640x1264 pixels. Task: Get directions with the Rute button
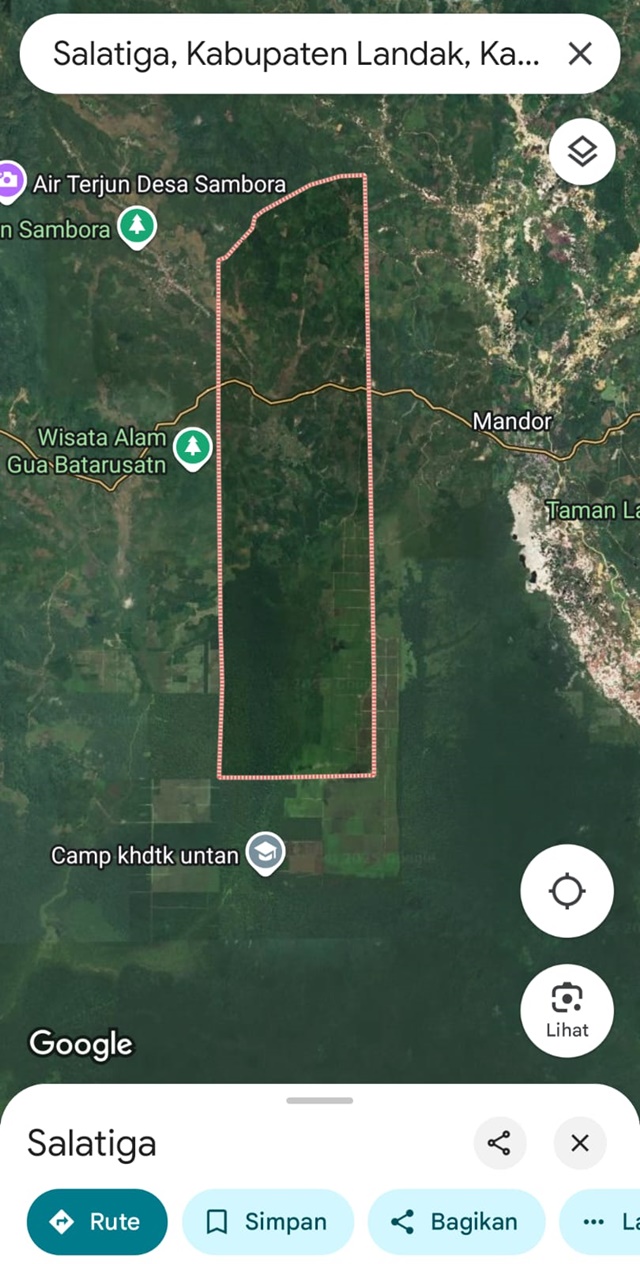97,1221
